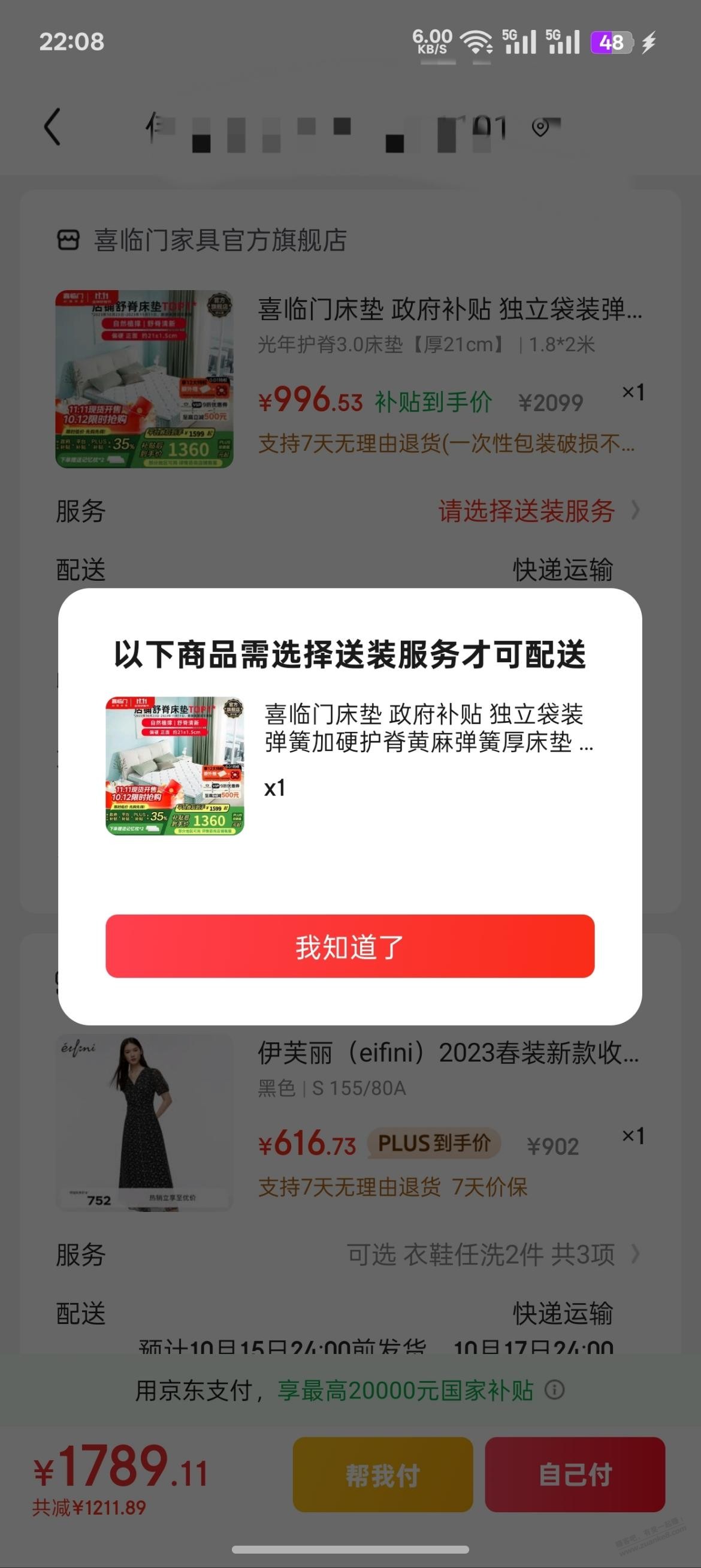Open 喜临门家具官方旗舰店 store page
The height and width of the screenshot is (1568, 701).
coord(219,240)
